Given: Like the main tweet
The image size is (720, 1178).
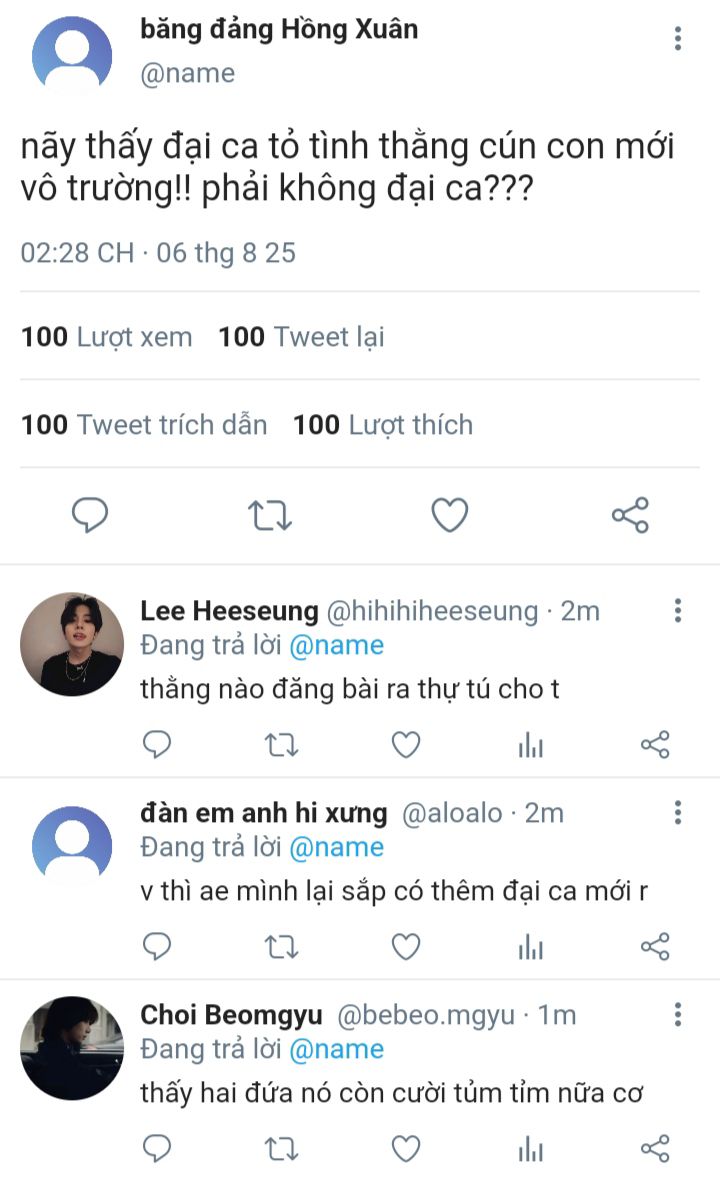Looking at the screenshot, I should pos(449,515).
